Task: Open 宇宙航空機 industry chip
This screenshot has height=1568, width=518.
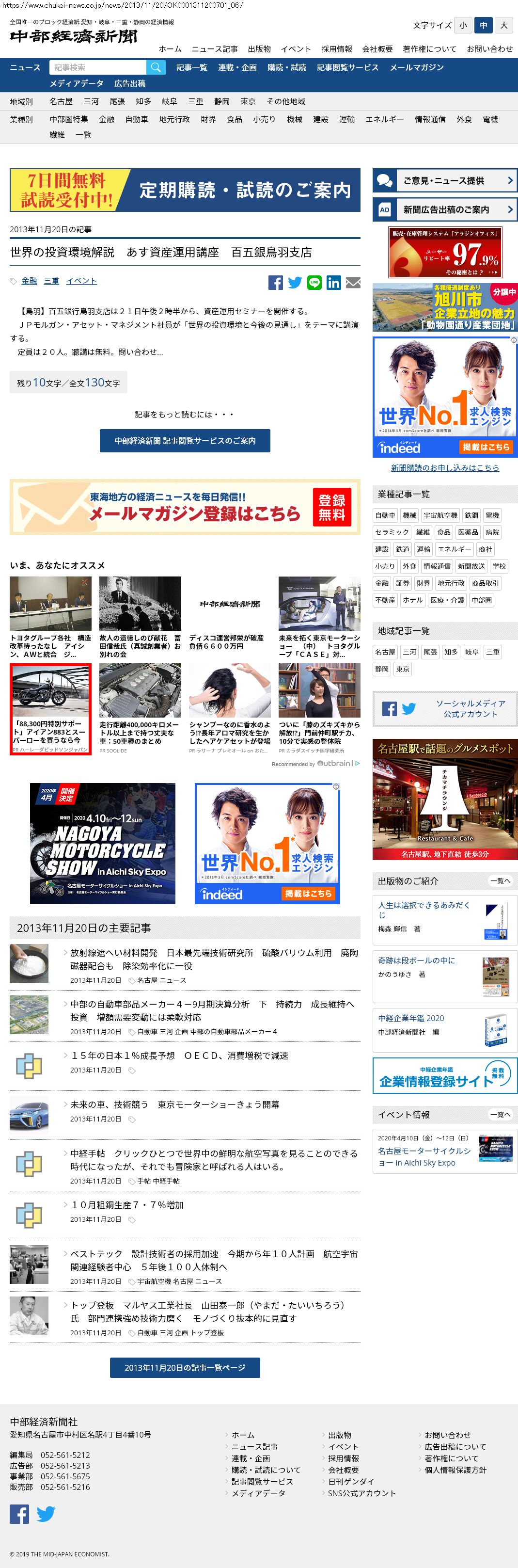Action: pyautogui.click(x=440, y=515)
